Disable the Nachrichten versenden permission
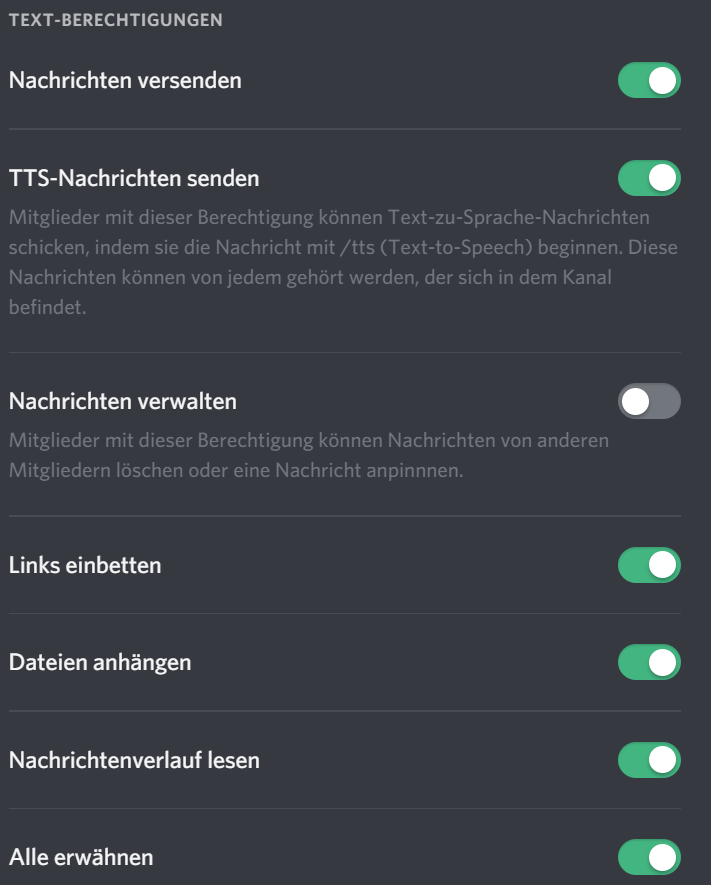Image resolution: width=711 pixels, height=885 pixels. point(649,81)
